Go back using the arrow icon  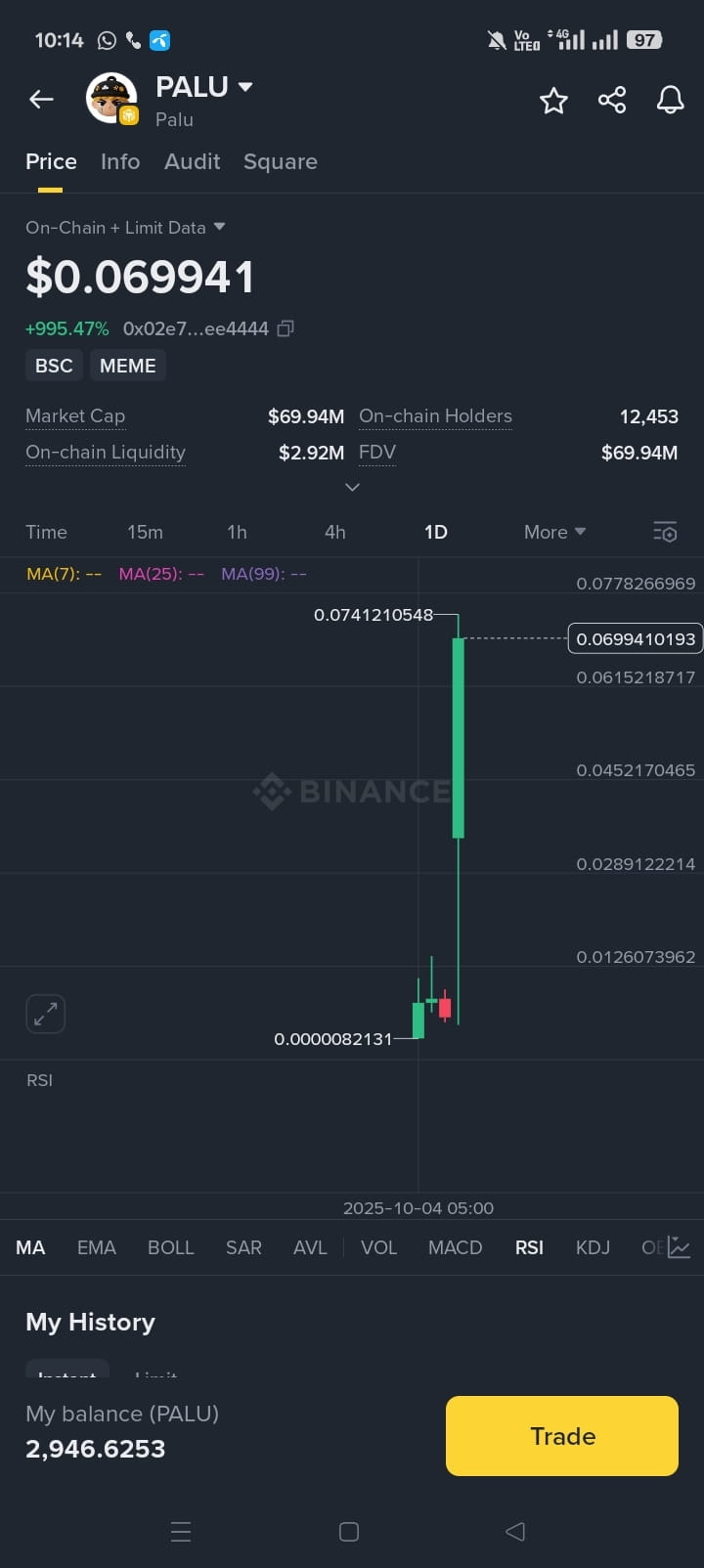click(x=41, y=99)
